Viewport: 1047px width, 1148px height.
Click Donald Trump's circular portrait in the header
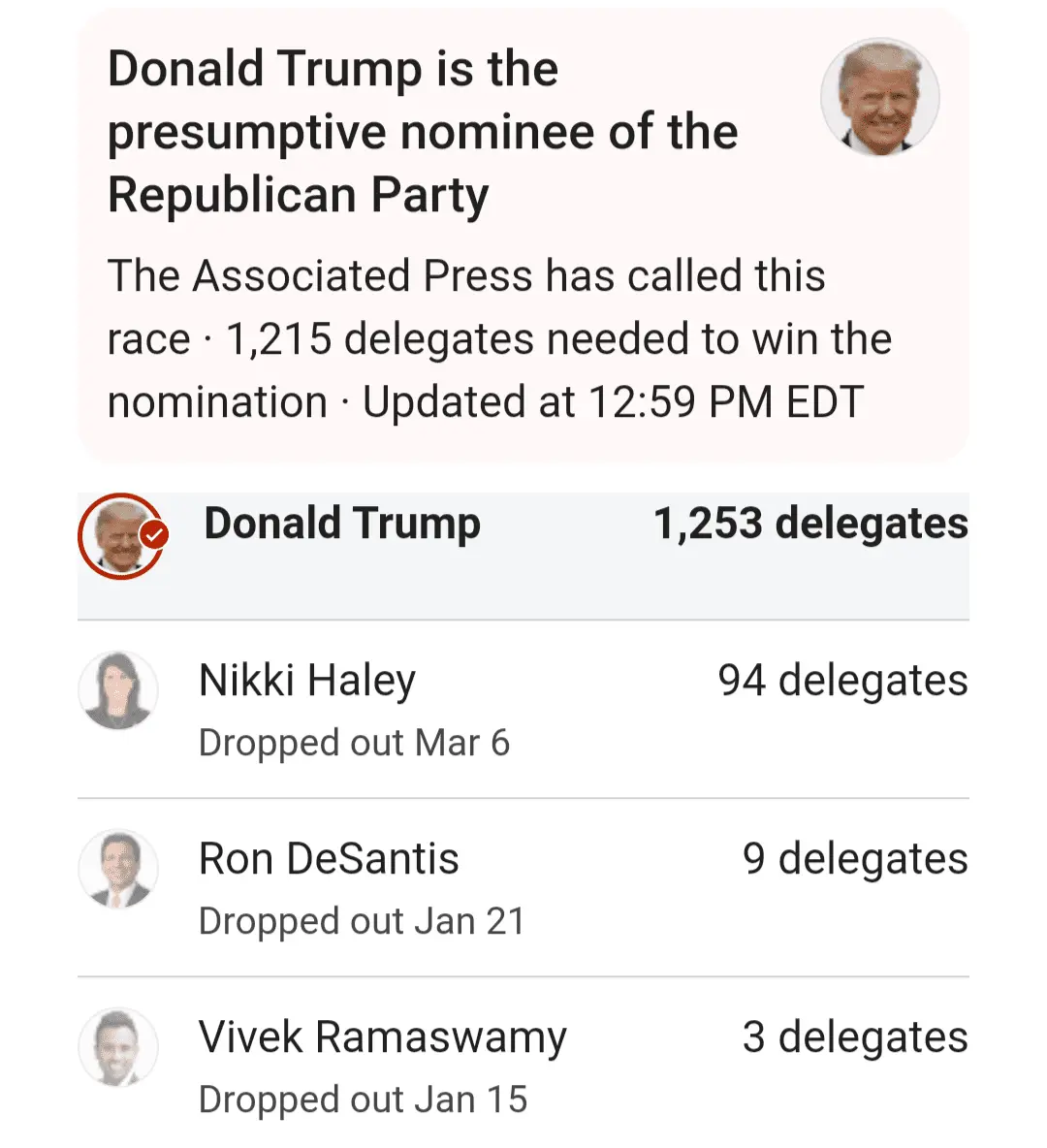pos(880,97)
